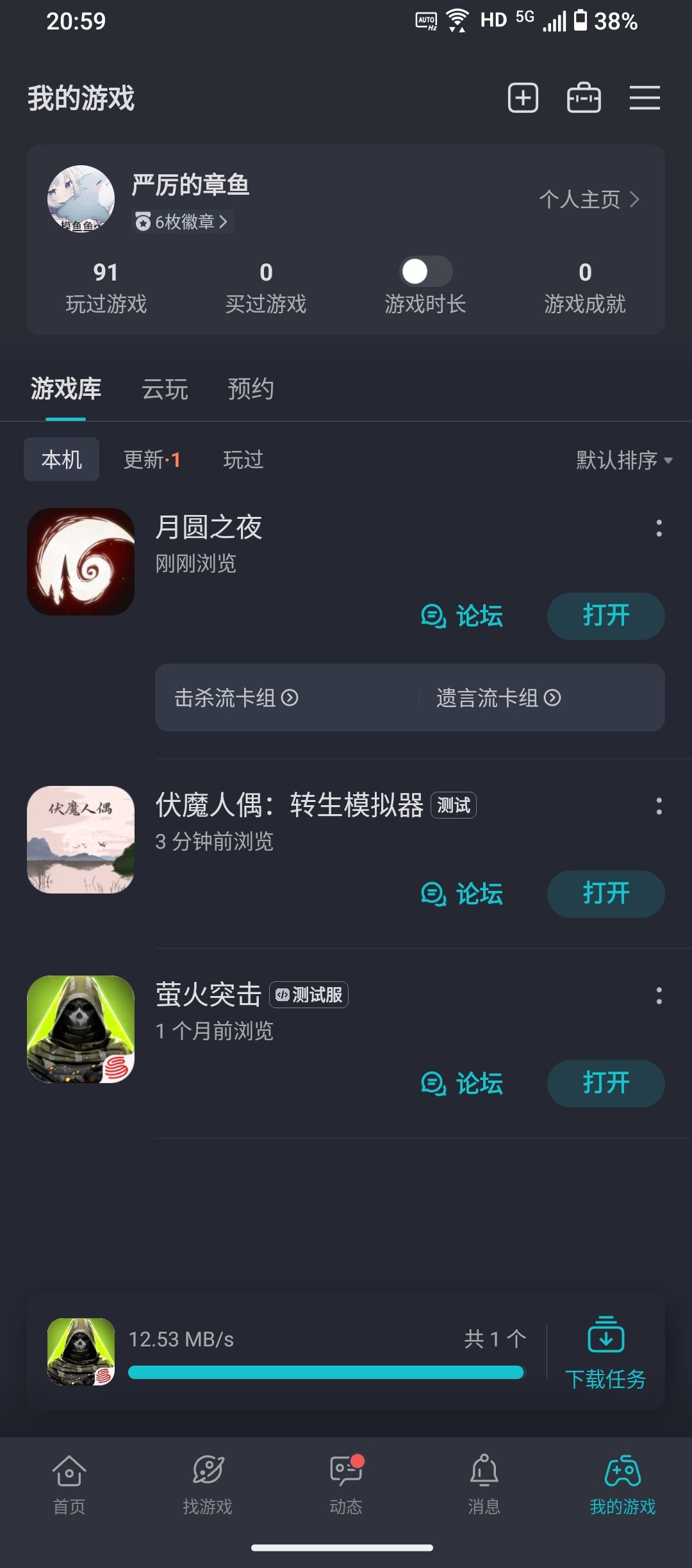The image size is (692, 1568).
Task: Select the 玩过 filter chip
Action: click(x=243, y=459)
